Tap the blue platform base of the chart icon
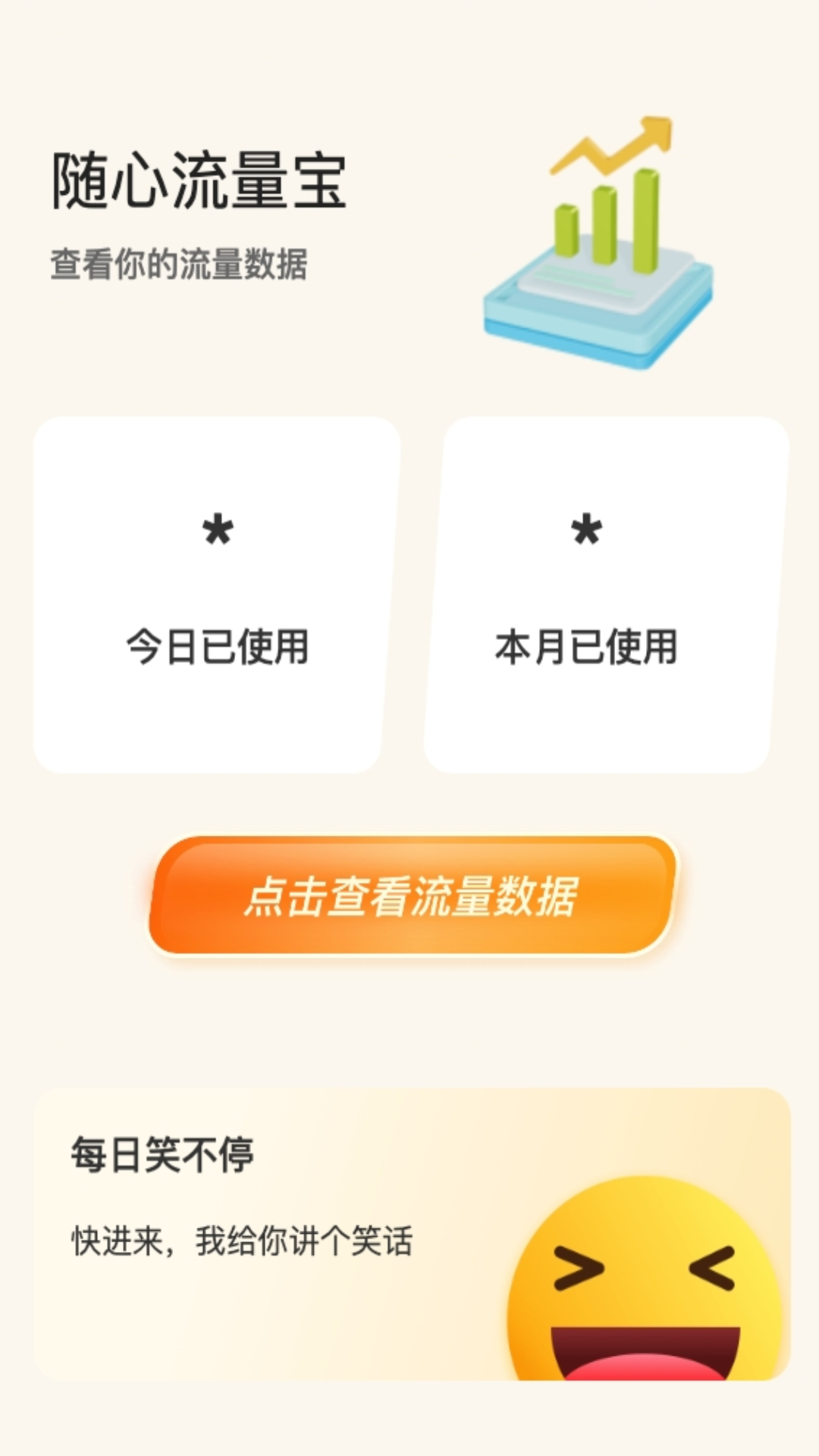Image resolution: width=819 pixels, height=1456 pixels. (595, 318)
